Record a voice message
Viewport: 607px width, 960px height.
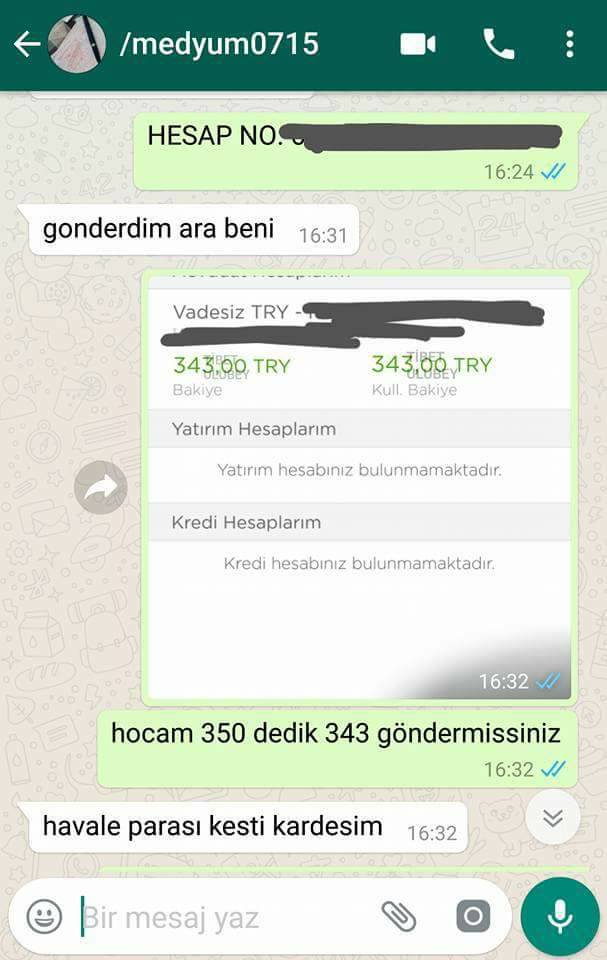click(x=560, y=917)
